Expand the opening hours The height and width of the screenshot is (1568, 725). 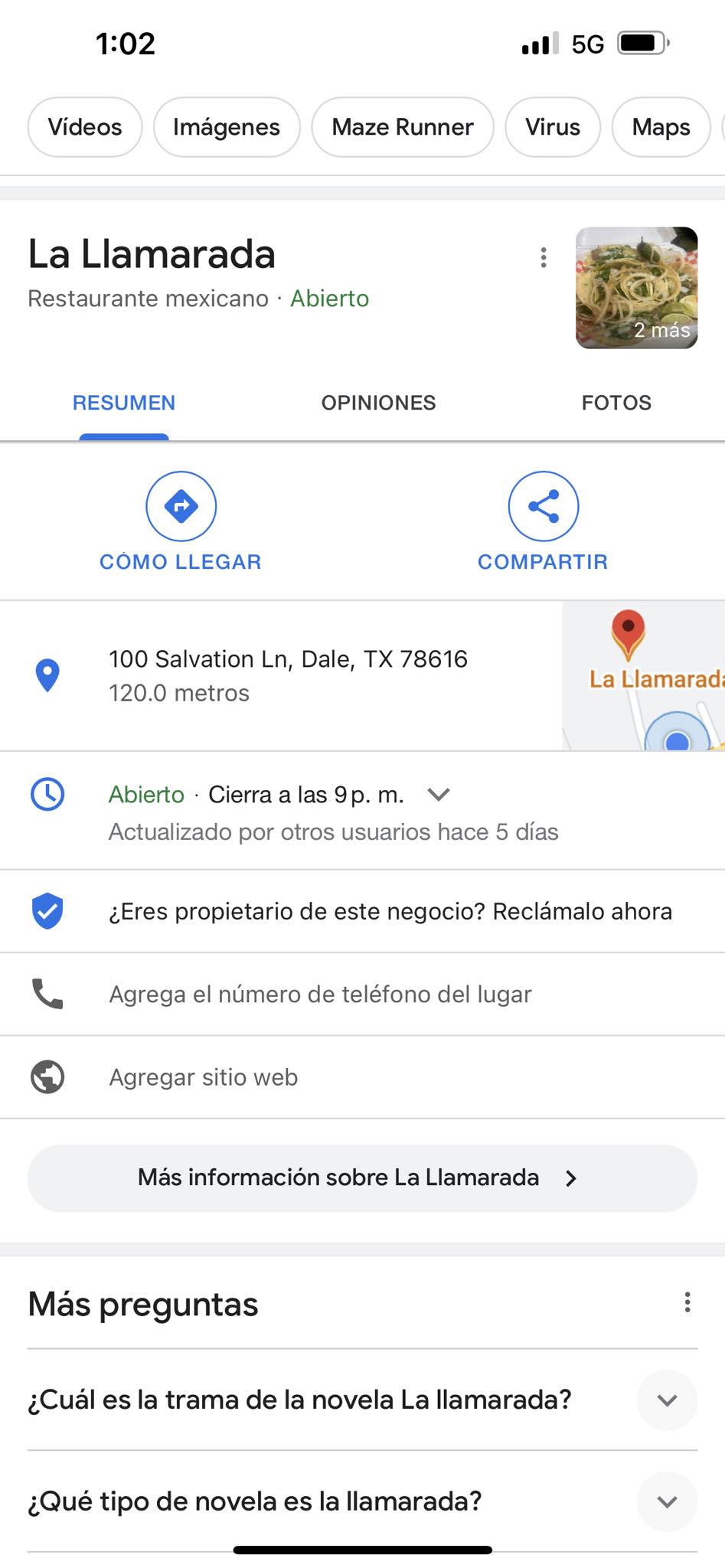click(438, 795)
